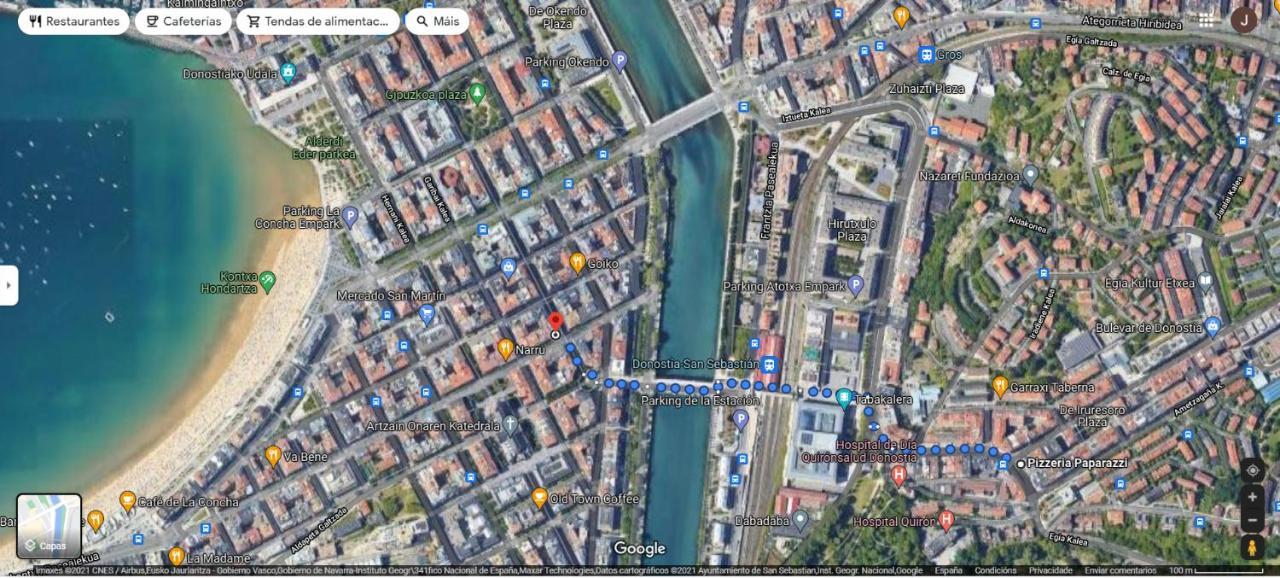Open the Google apps grid
This screenshot has width=1280, height=578.
click(x=1206, y=20)
